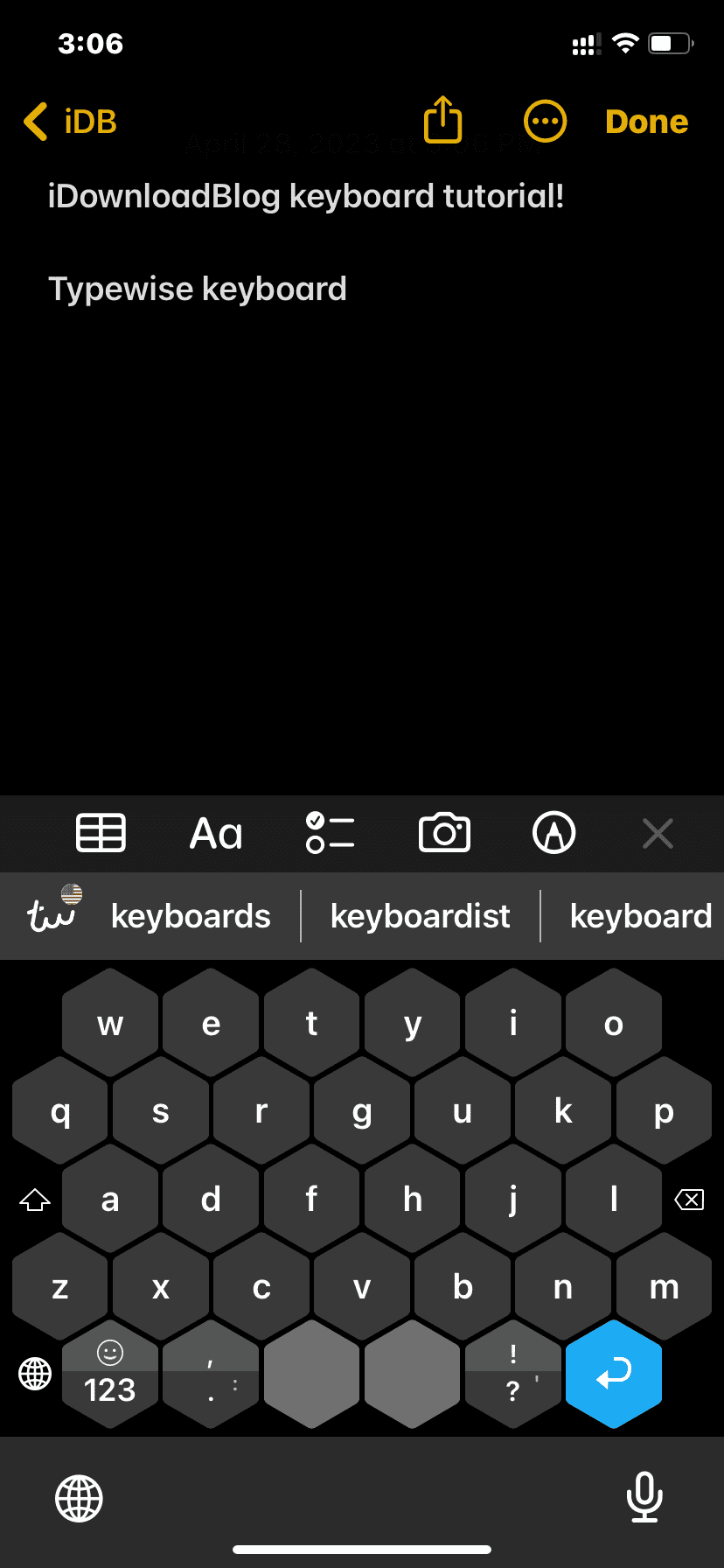
Task: Go back to the iDB folder
Action: 70,122
